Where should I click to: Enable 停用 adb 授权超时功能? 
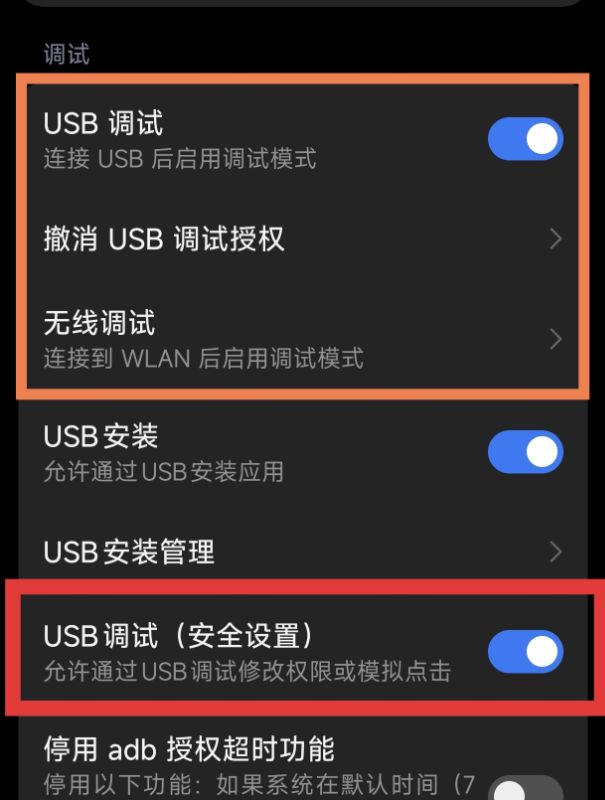(525, 790)
